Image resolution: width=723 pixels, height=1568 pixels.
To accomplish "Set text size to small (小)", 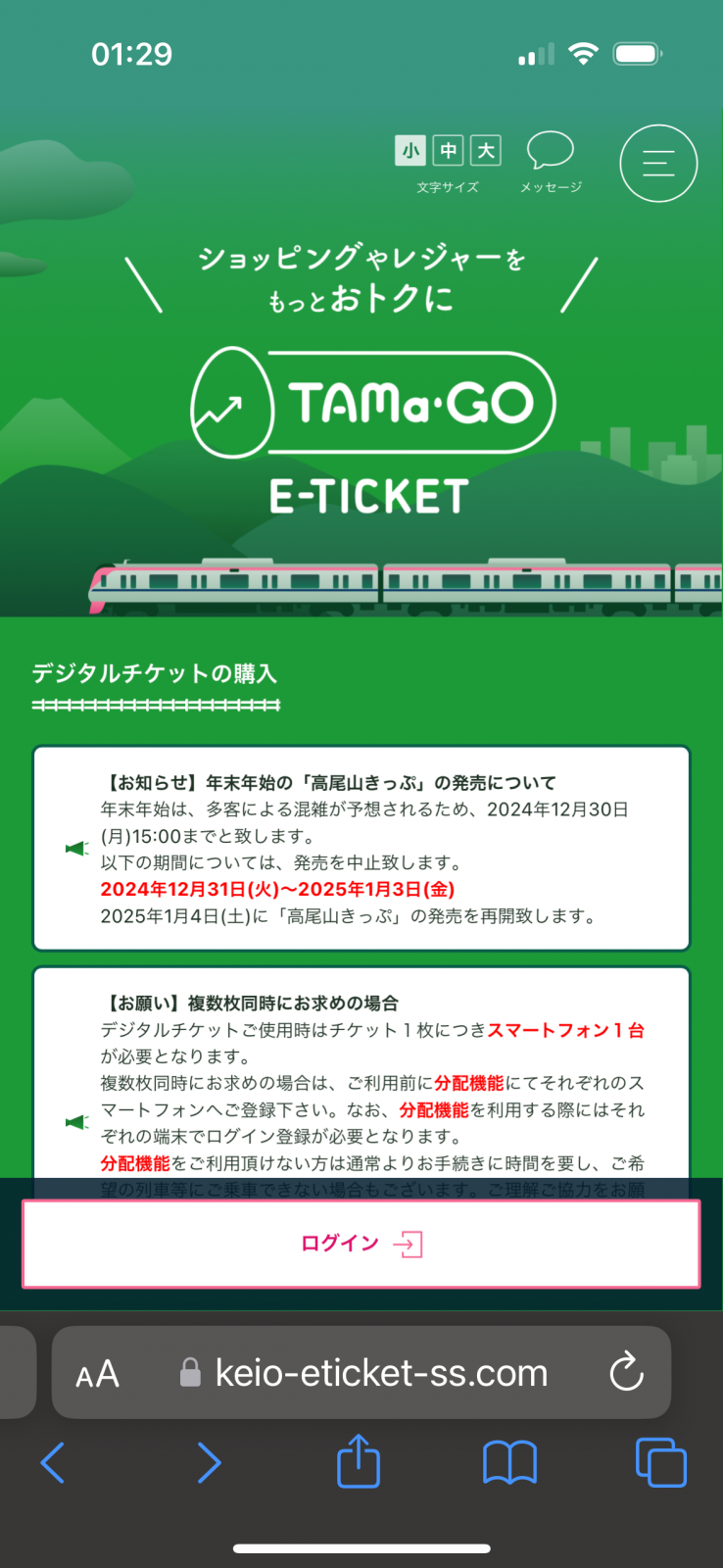I will click(410, 151).
